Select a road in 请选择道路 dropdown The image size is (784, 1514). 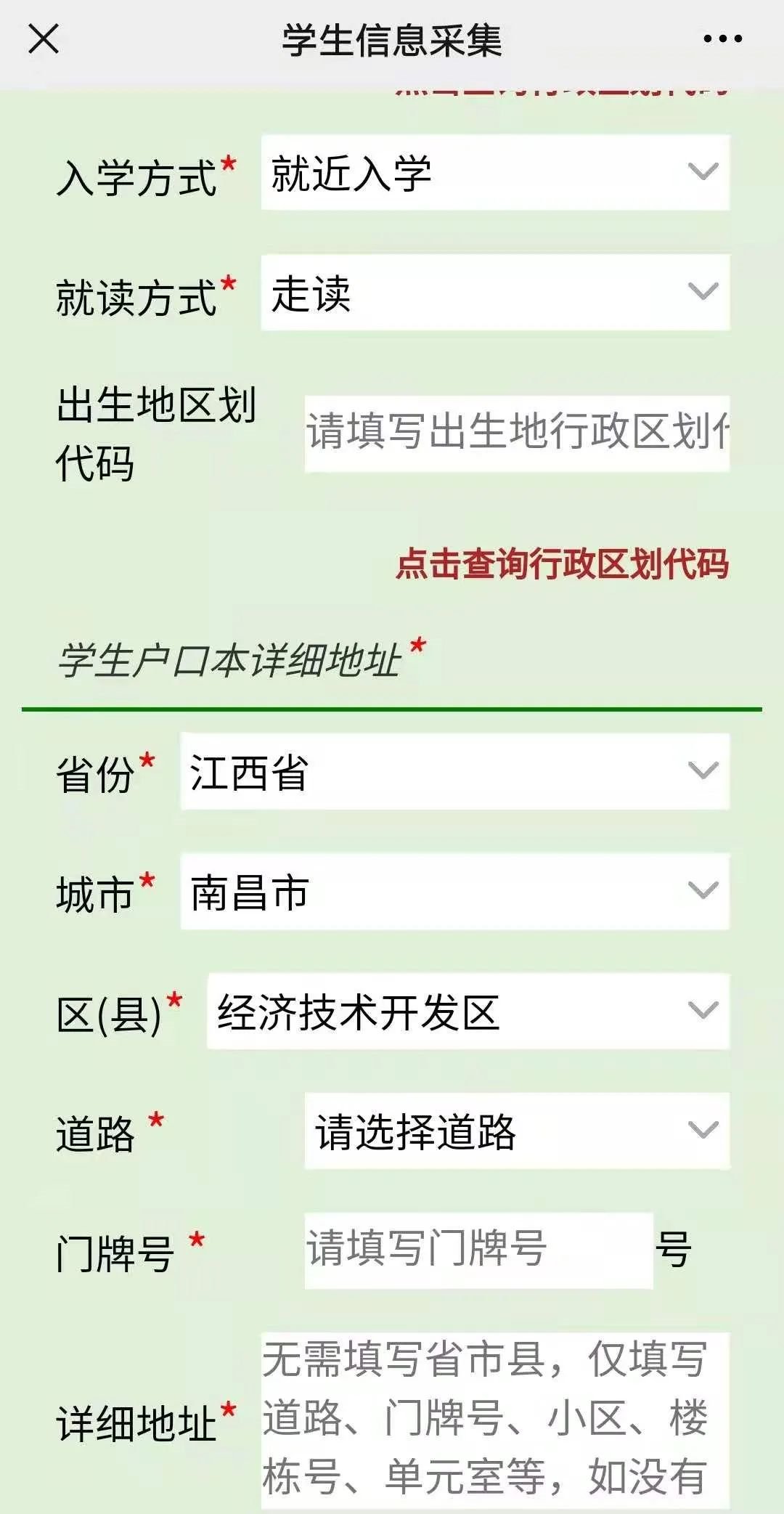point(516,1131)
